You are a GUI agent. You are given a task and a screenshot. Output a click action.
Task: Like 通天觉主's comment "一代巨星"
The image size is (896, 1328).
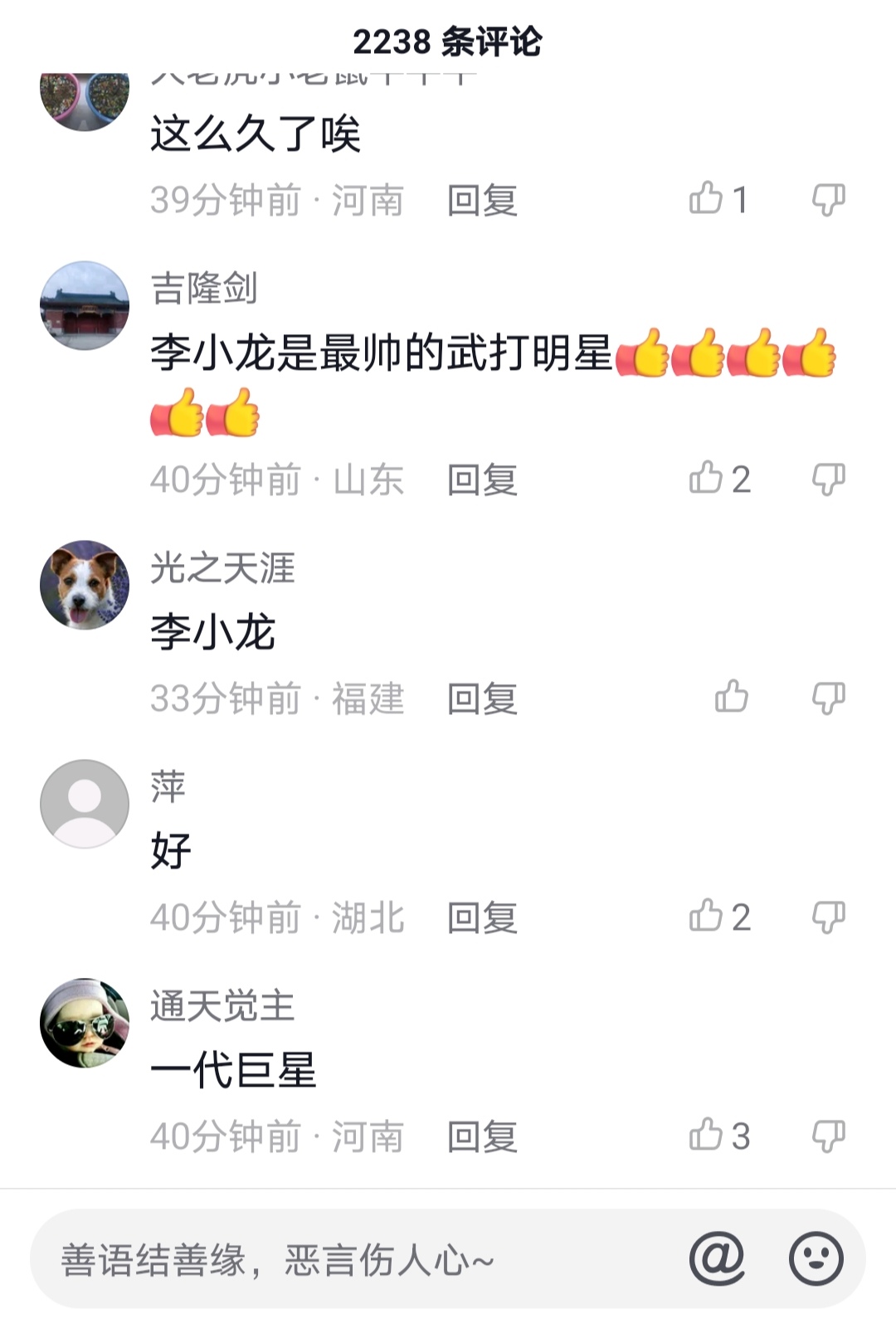pyautogui.click(x=706, y=1136)
